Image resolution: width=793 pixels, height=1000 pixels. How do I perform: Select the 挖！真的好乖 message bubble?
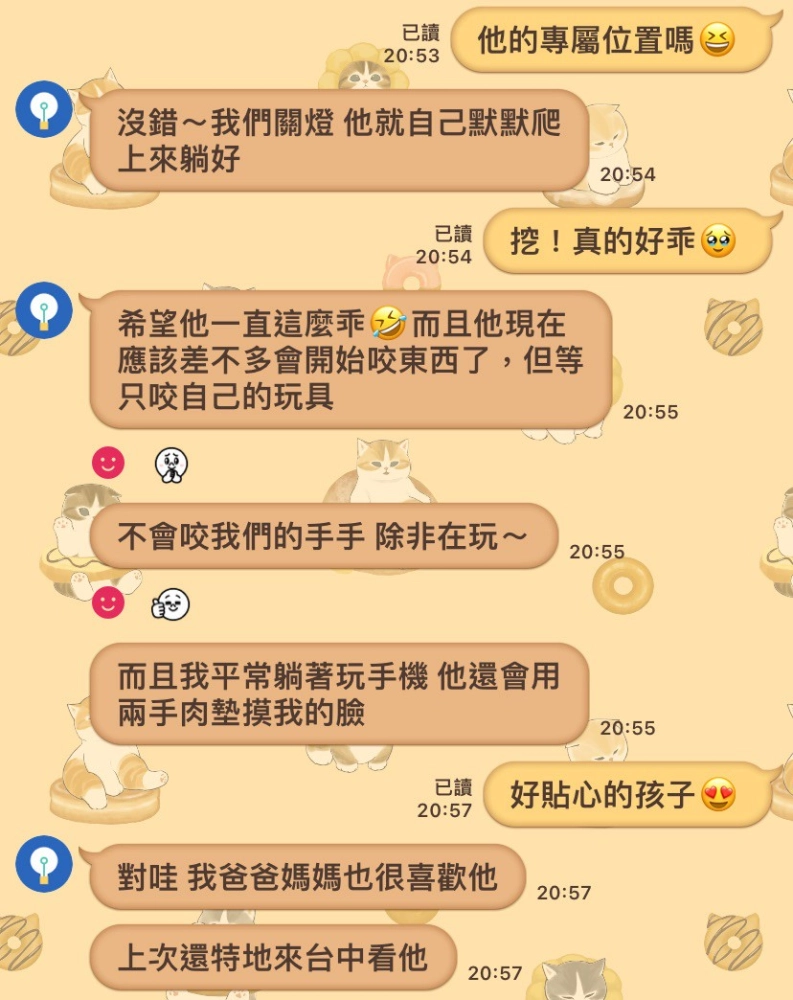coord(630,240)
